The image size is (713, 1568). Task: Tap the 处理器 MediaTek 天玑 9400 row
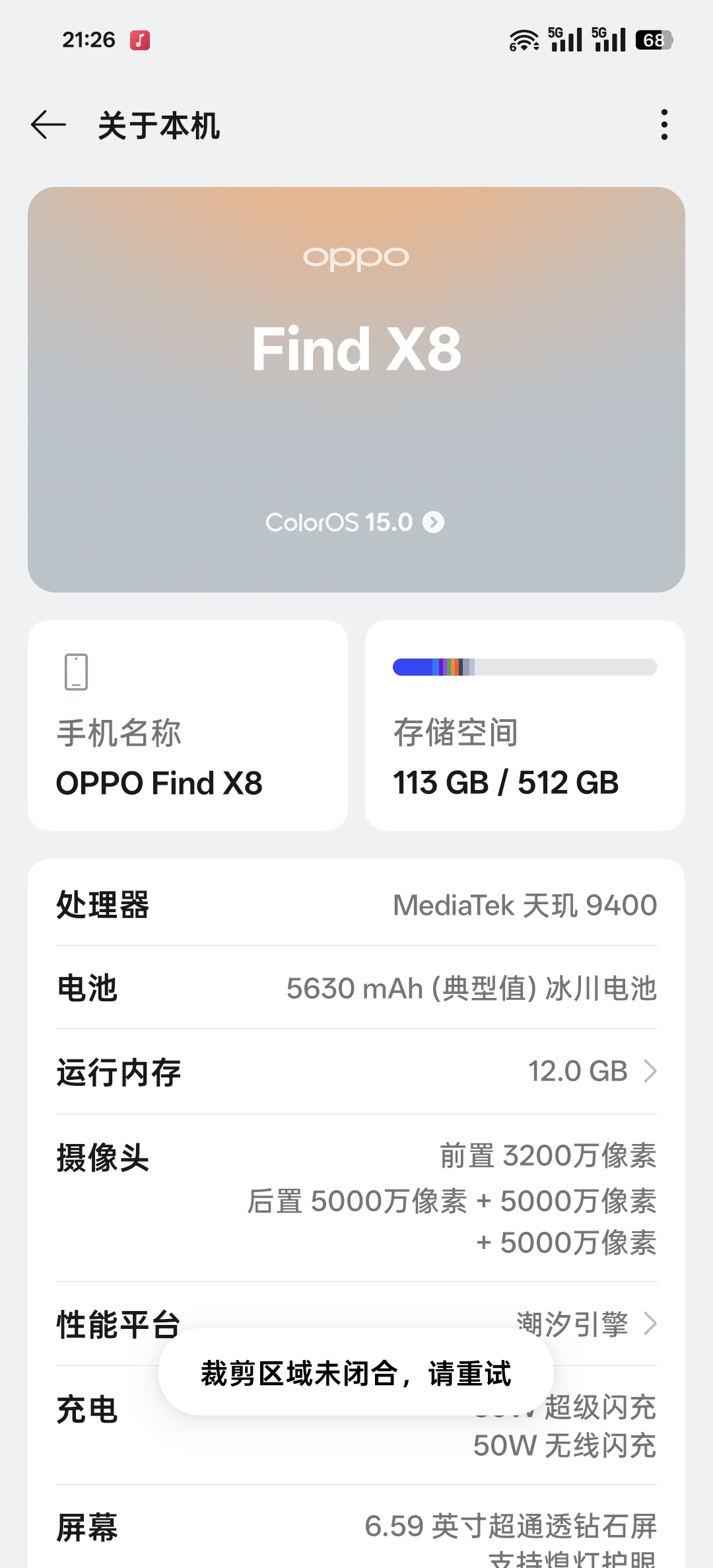click(356, 906)
